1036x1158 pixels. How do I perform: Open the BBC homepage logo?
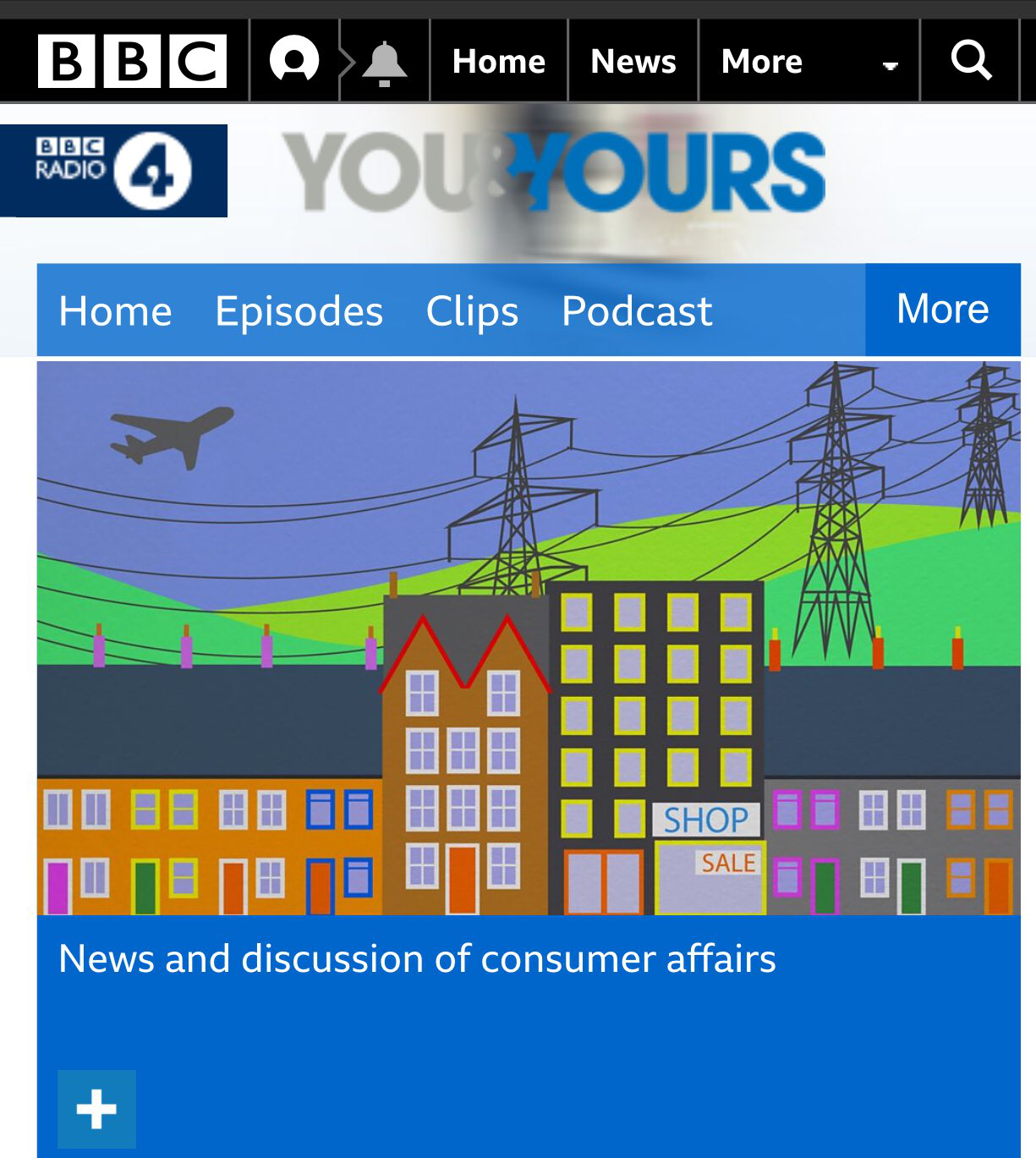click(132, 61)
